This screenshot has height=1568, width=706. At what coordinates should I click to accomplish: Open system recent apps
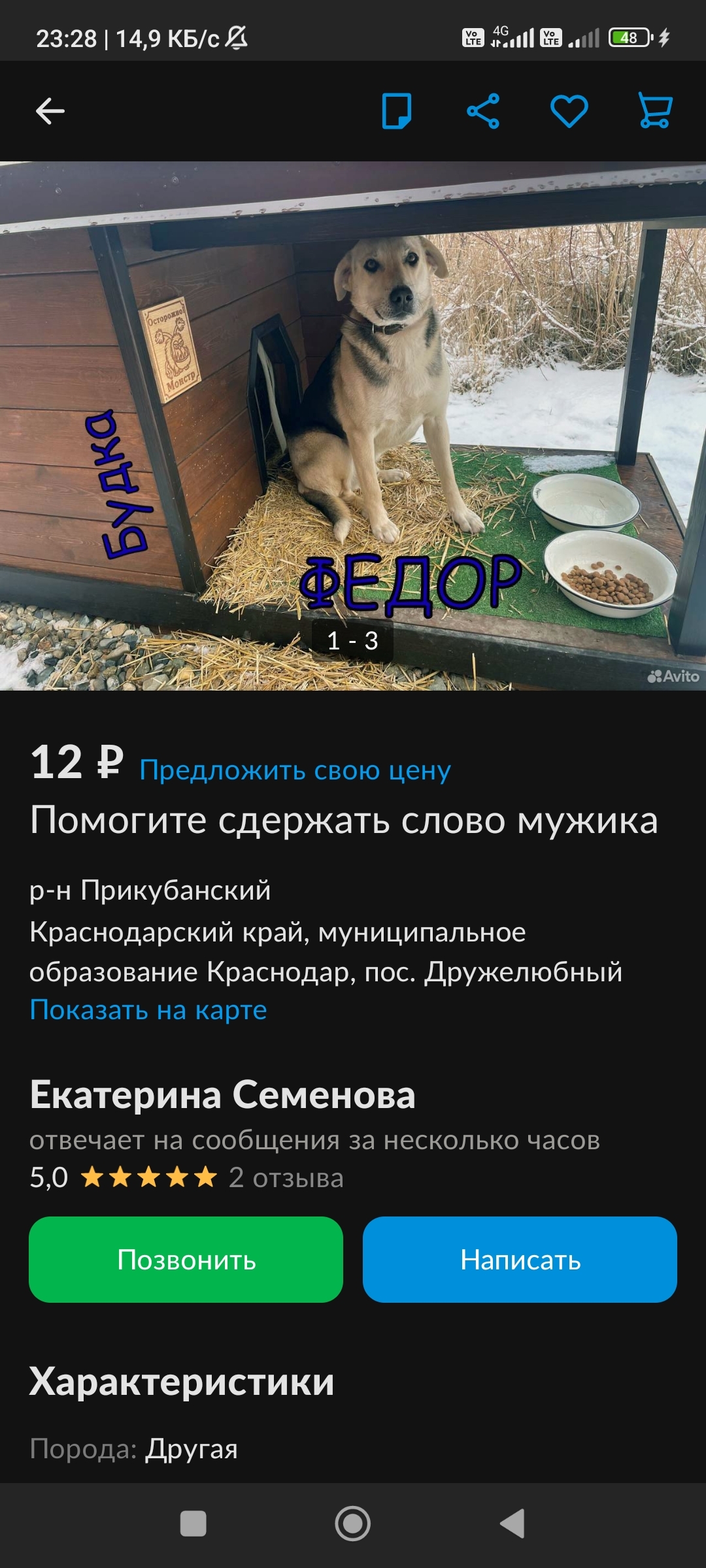pyautogui.click(x=193, y=1524)
